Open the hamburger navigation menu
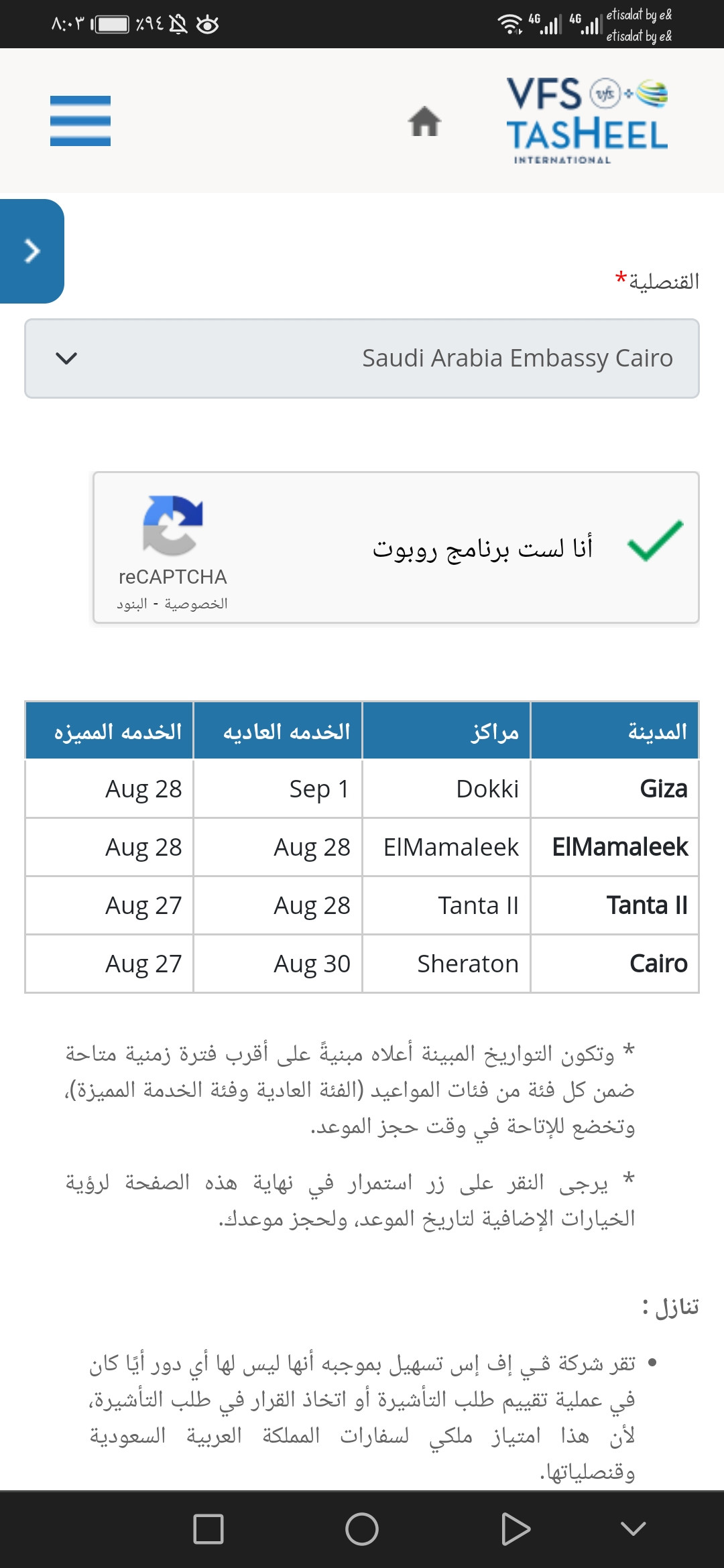The image size is (724, 1568). tap(80, 122)
